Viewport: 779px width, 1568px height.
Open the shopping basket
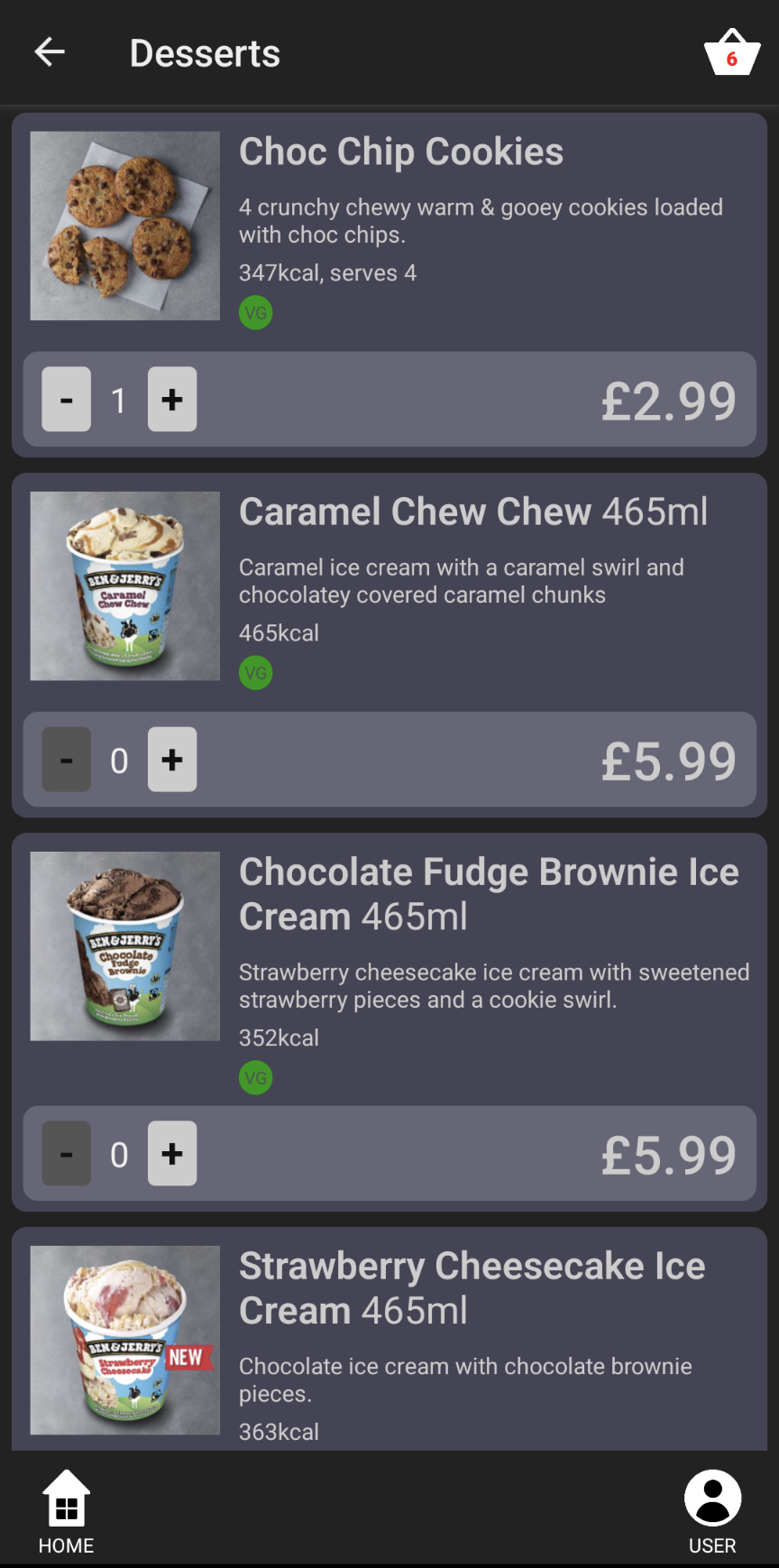pos(731,52)
